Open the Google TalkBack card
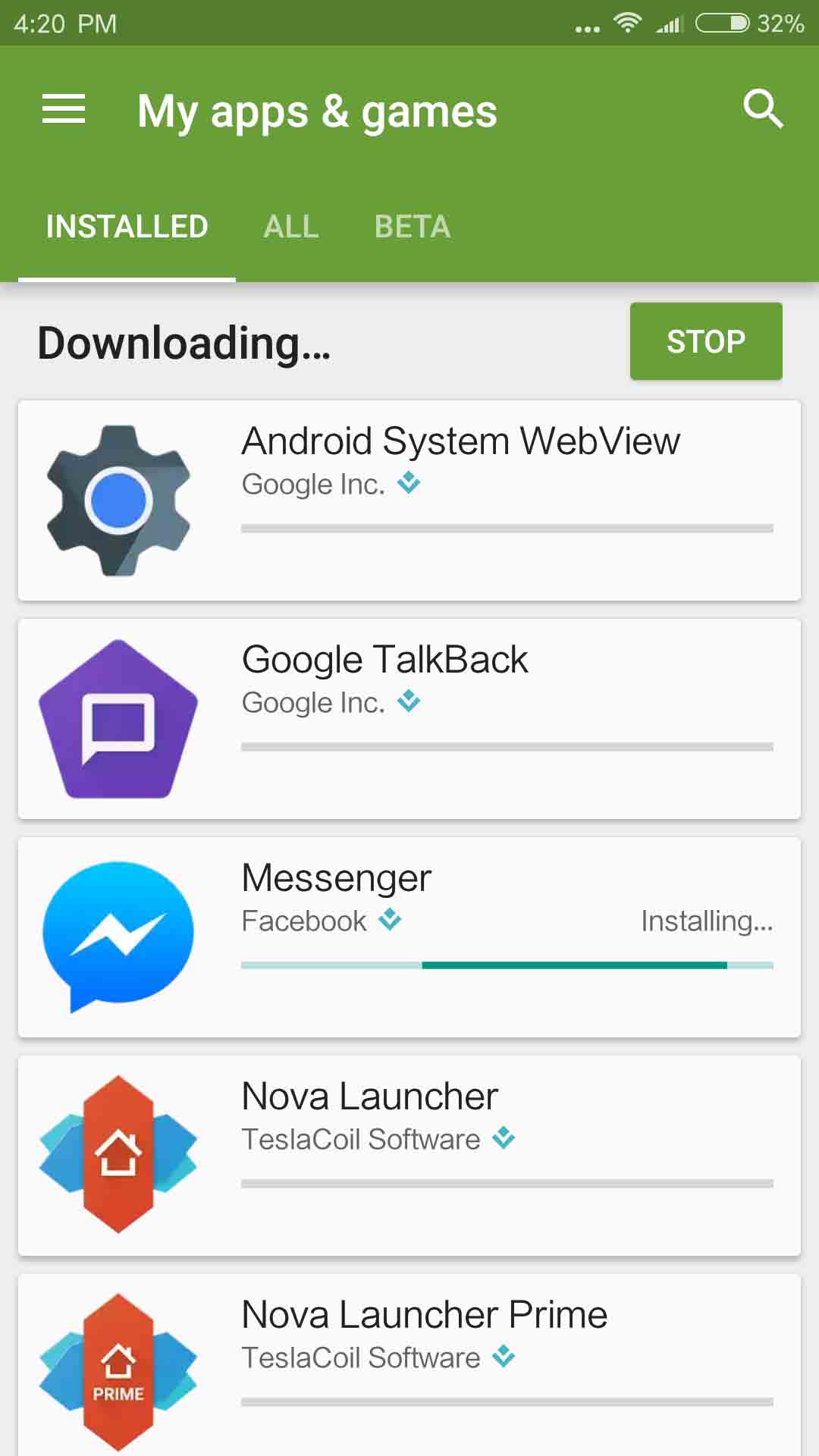 coord(409,719)
